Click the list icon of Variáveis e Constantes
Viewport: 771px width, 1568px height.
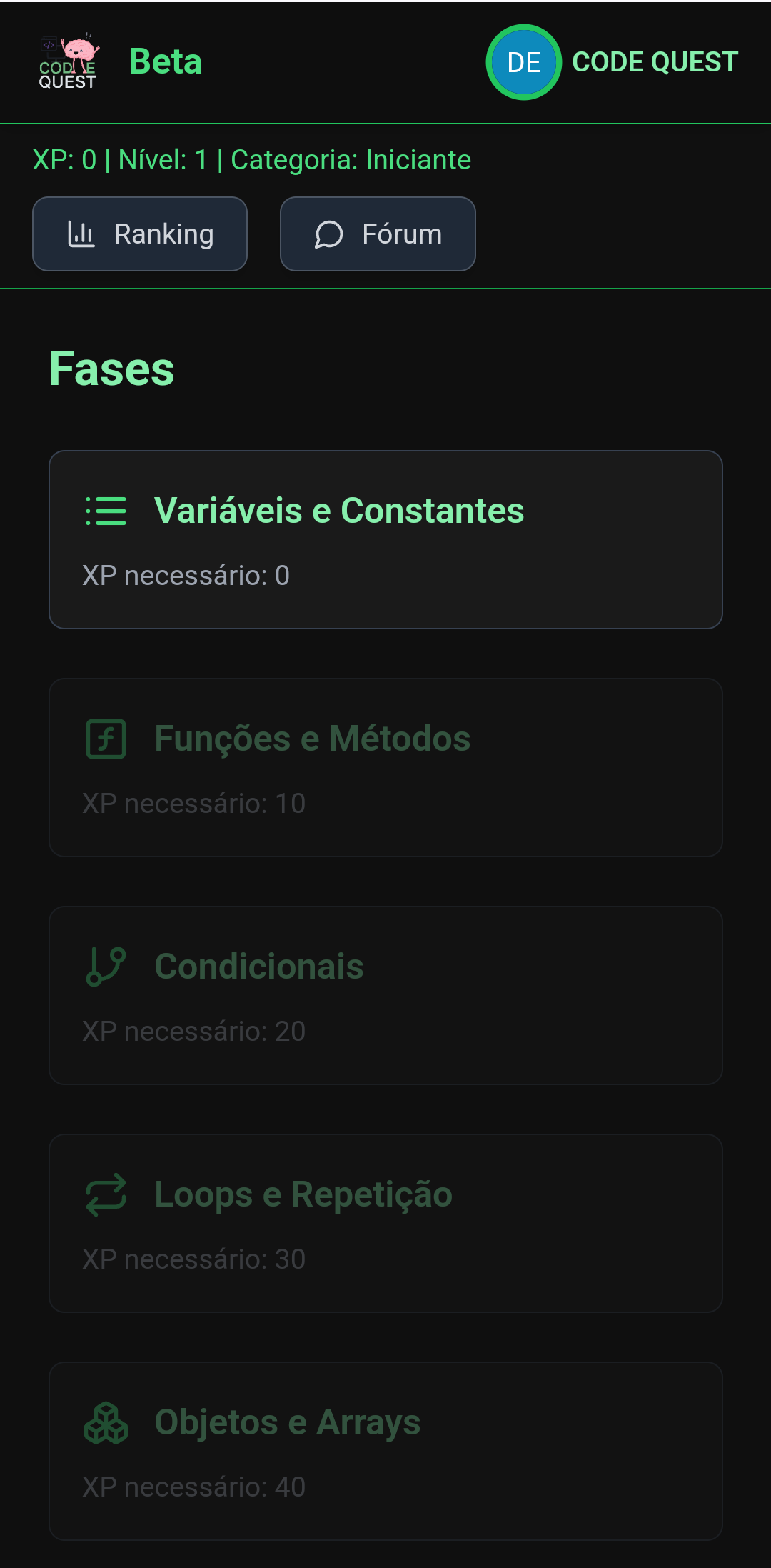point(104,511)
